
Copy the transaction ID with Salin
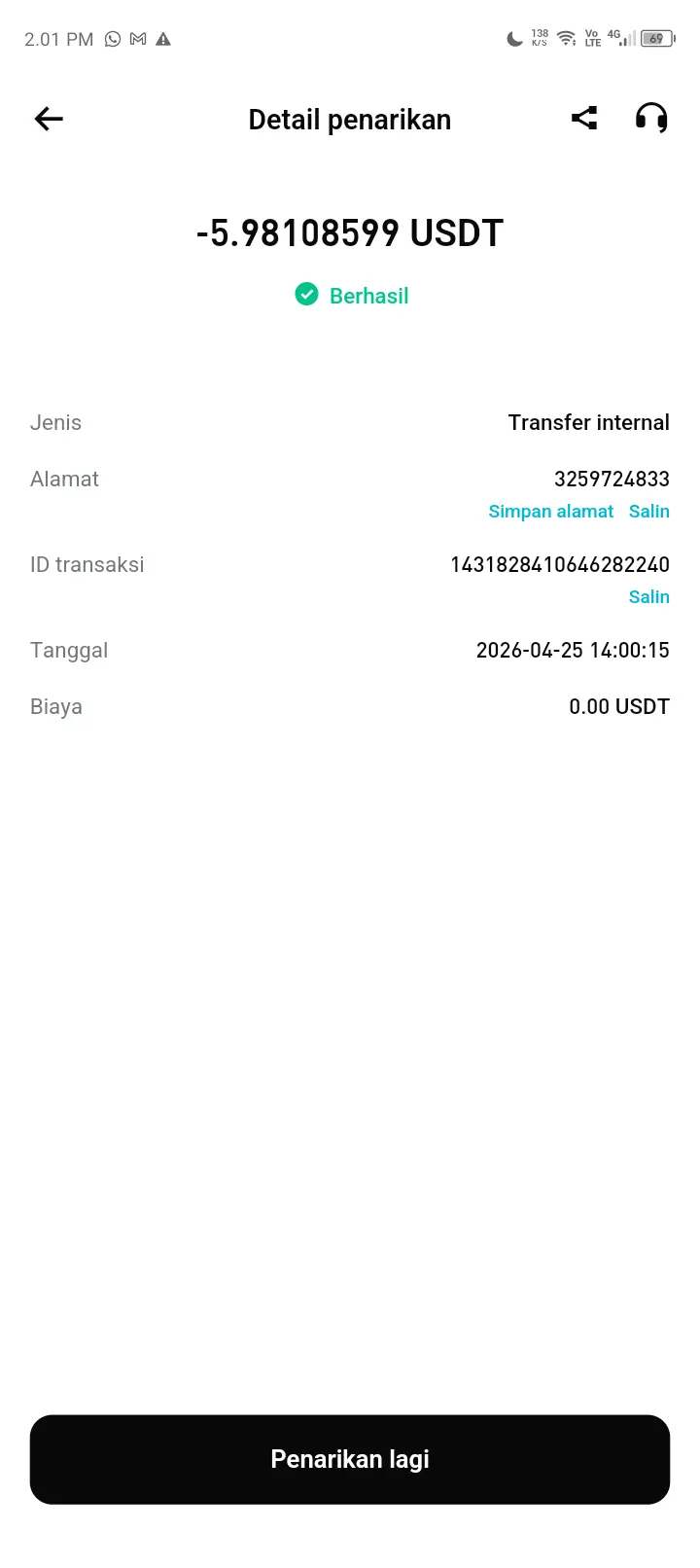(x=649, y=596)
